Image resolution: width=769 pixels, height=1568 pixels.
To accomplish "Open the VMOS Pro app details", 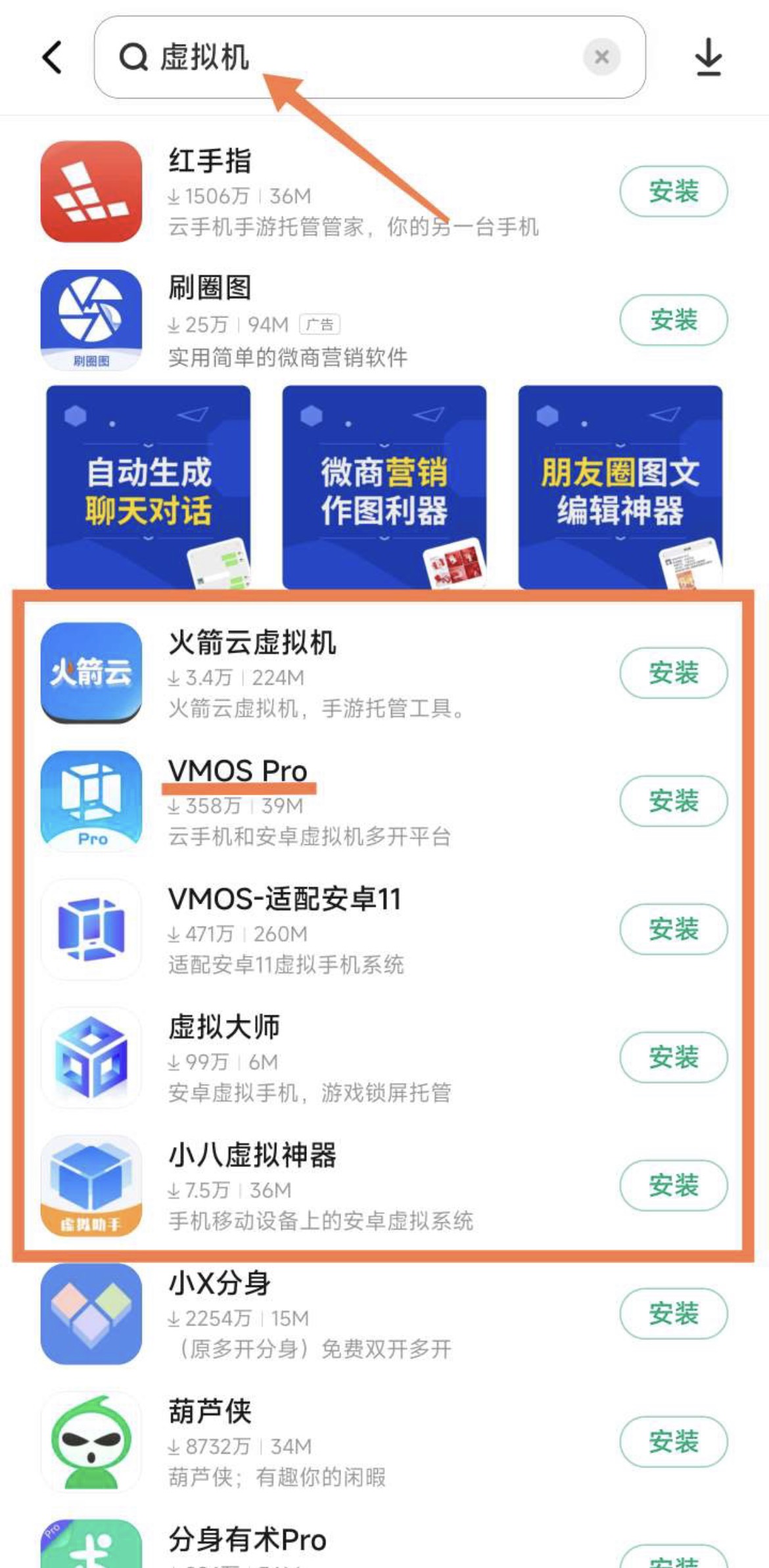I will click(x=309, y=802).
